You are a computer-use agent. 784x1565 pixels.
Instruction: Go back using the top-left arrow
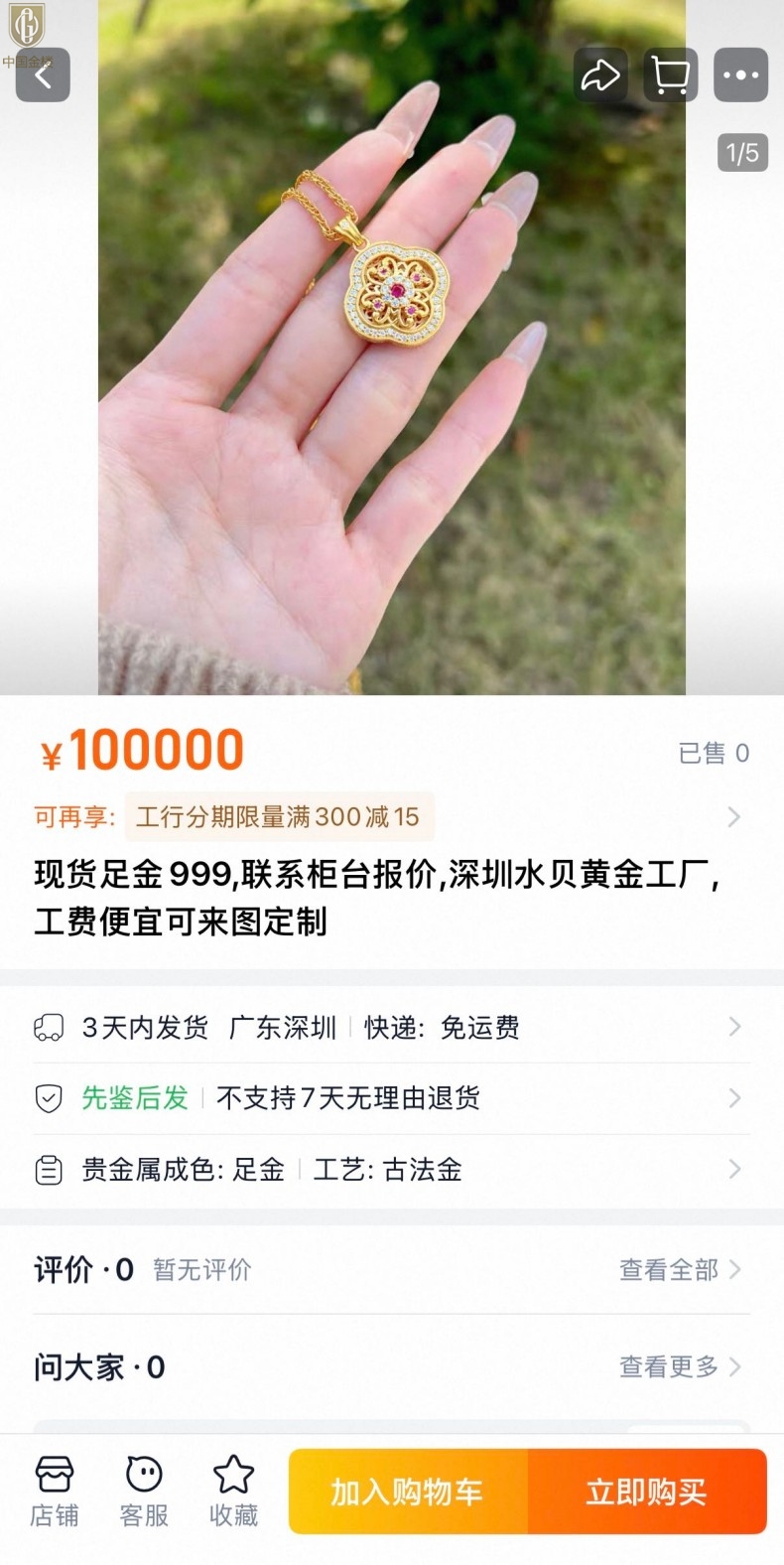click(43, 74)
